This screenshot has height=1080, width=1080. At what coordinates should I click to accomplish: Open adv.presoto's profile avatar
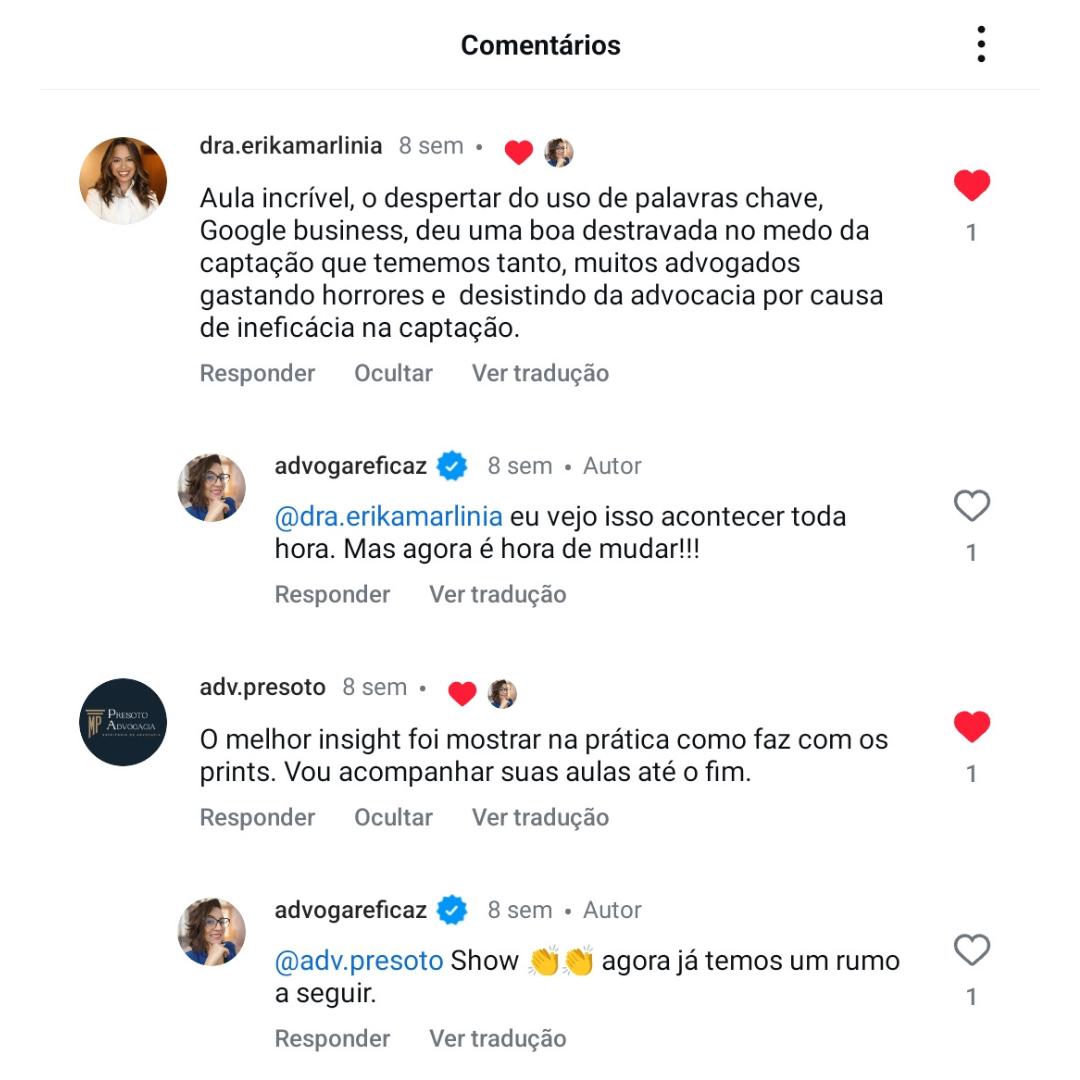pyautogui.click(x=123, y=722)
